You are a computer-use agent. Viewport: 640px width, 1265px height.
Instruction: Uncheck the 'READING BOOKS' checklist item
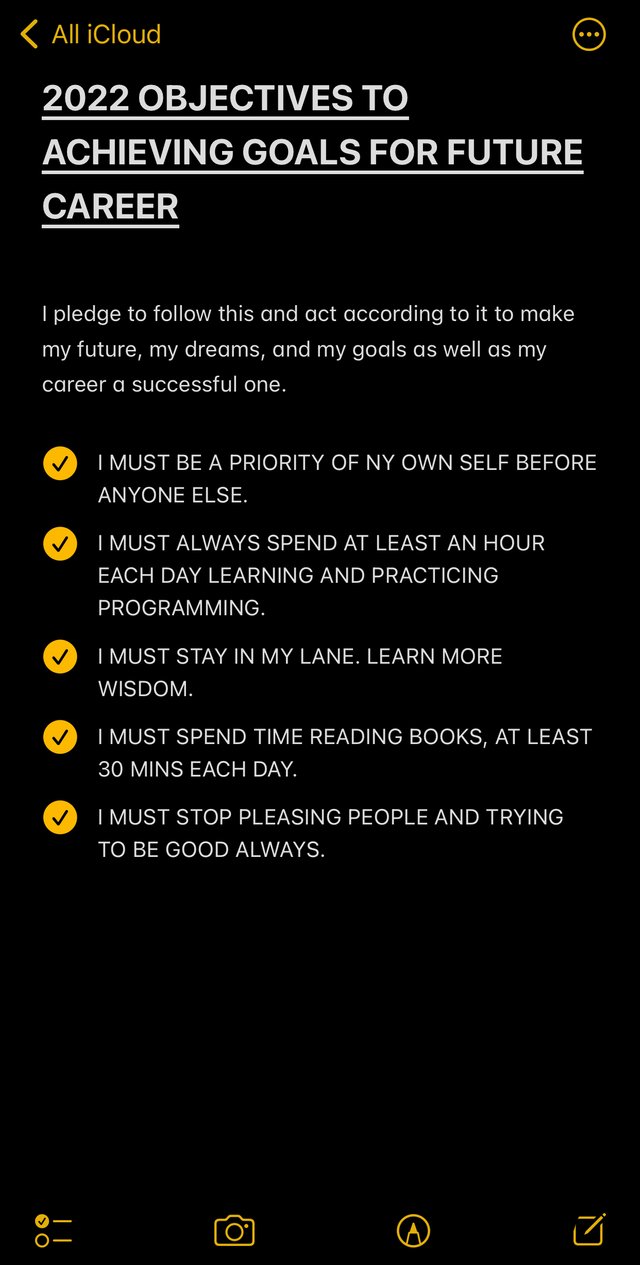coord(60,737)
